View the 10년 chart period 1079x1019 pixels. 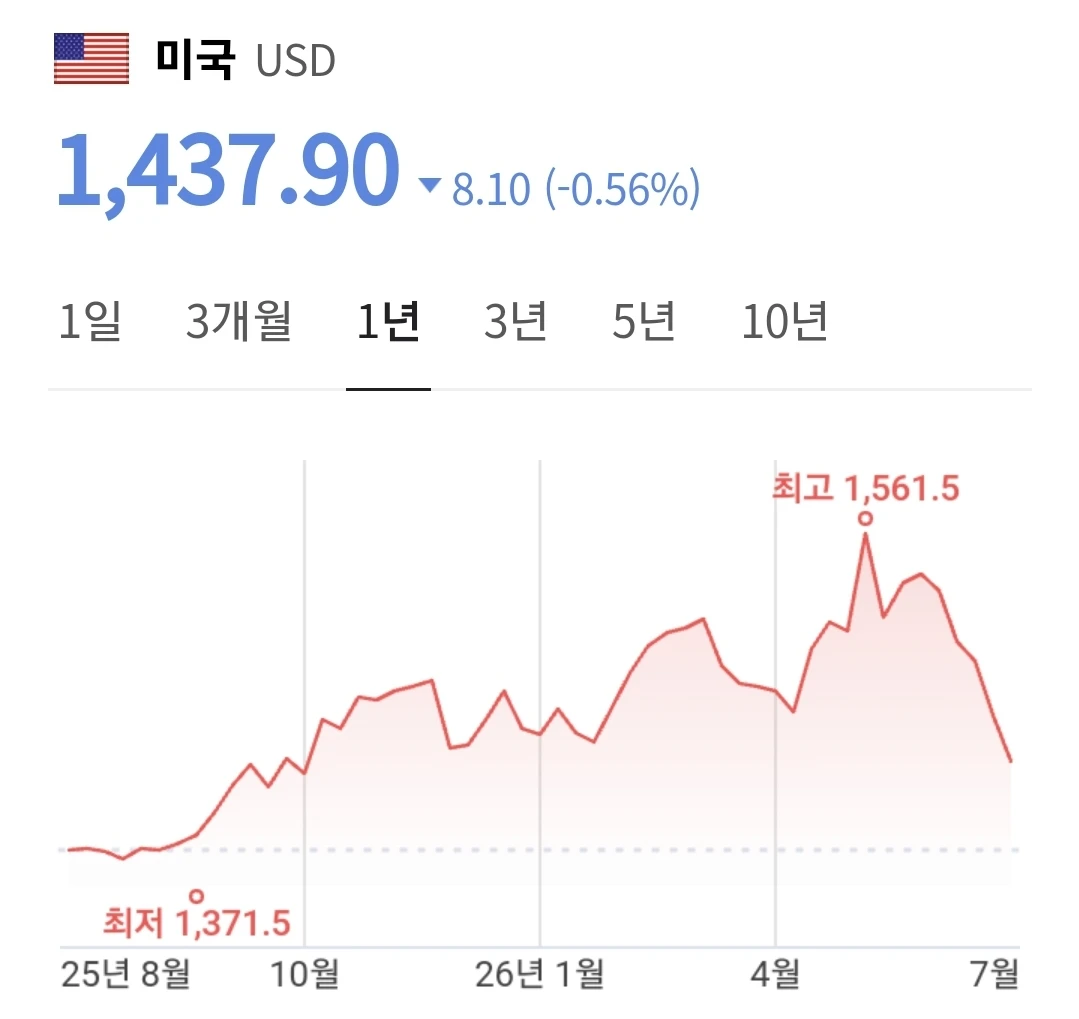(784, 321)
